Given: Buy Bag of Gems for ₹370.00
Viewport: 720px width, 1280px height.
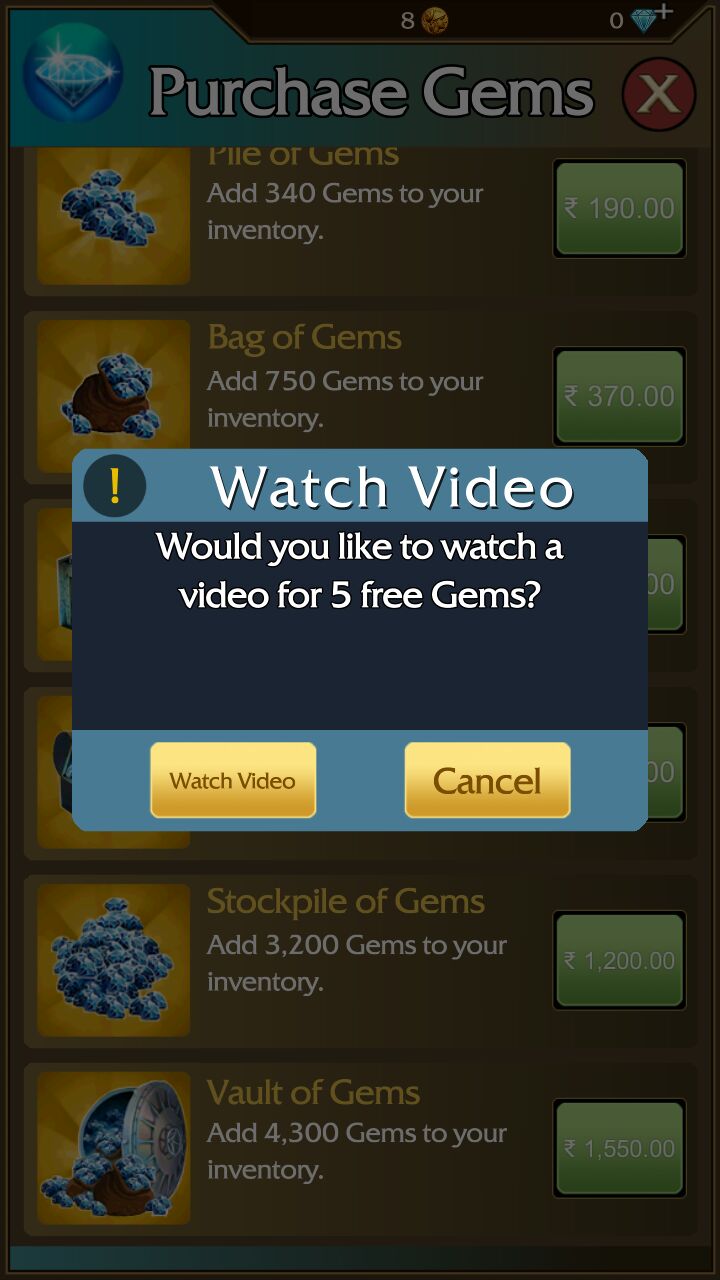Looking at the screenshot, I should tap(619, 396).
